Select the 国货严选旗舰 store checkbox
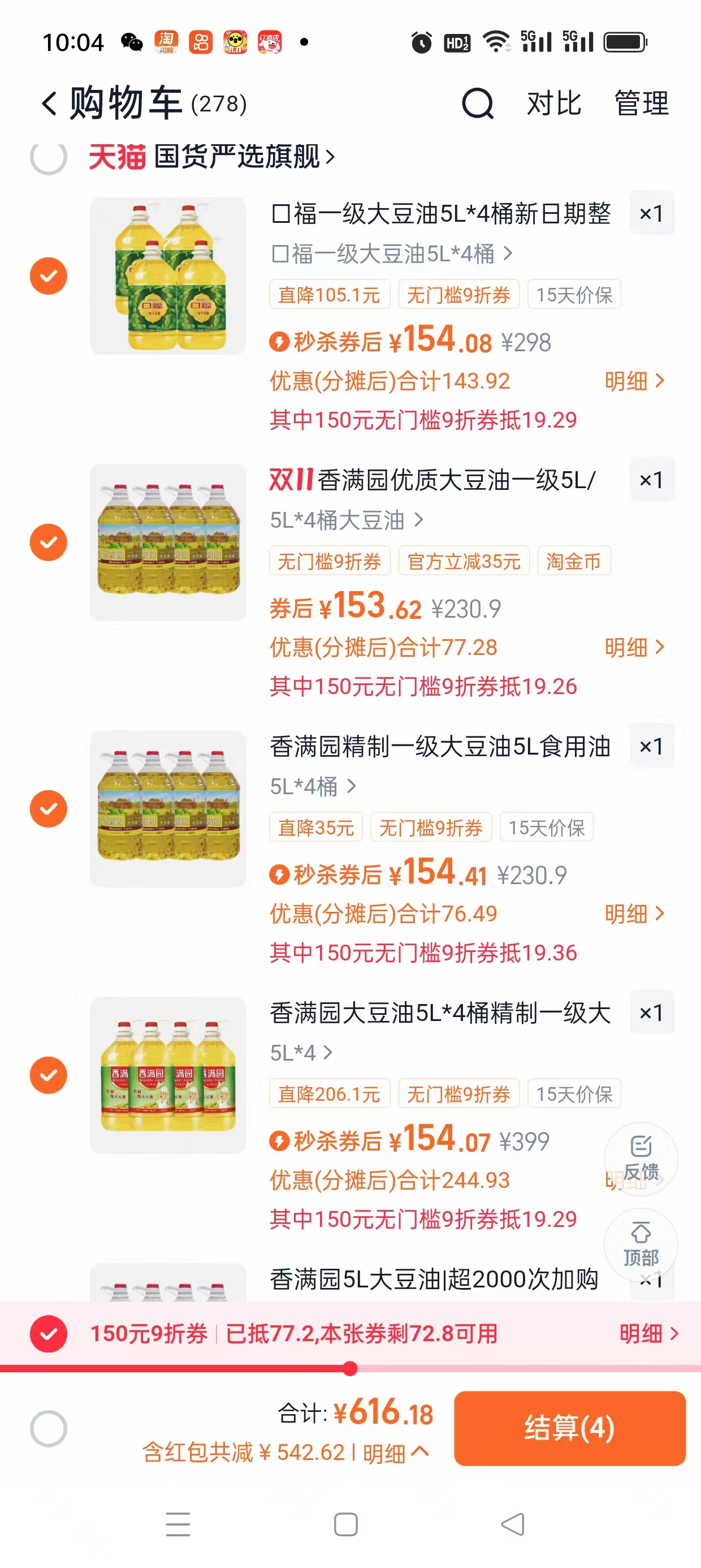Screen dimensions: 701x1568 click(48, 157)
